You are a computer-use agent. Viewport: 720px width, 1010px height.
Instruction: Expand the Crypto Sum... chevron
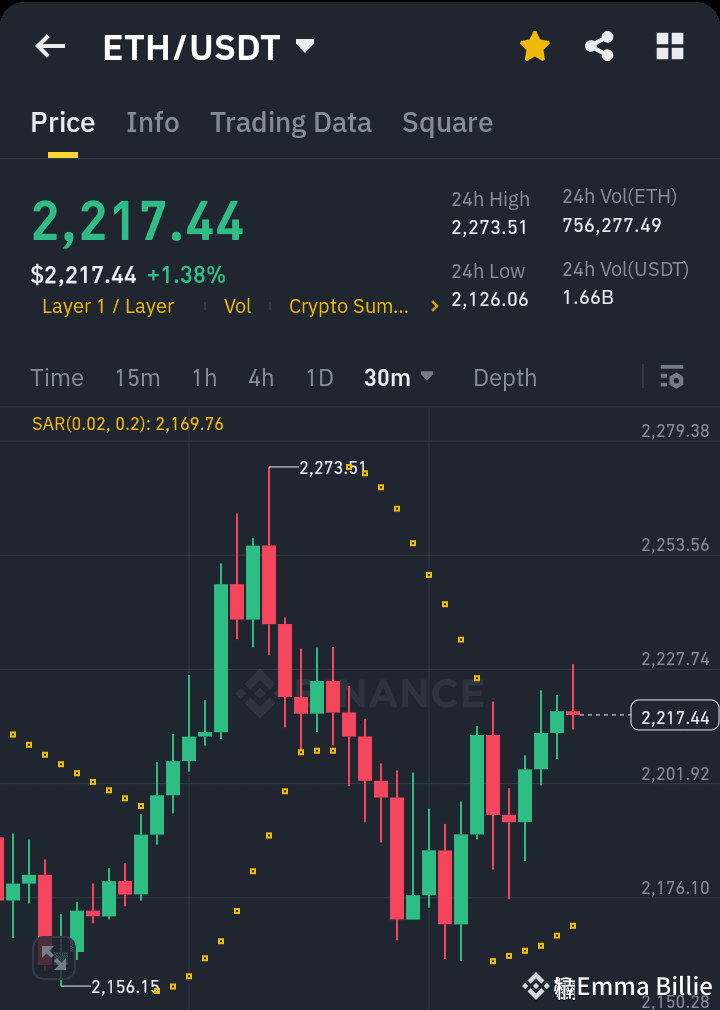[434, 306]
